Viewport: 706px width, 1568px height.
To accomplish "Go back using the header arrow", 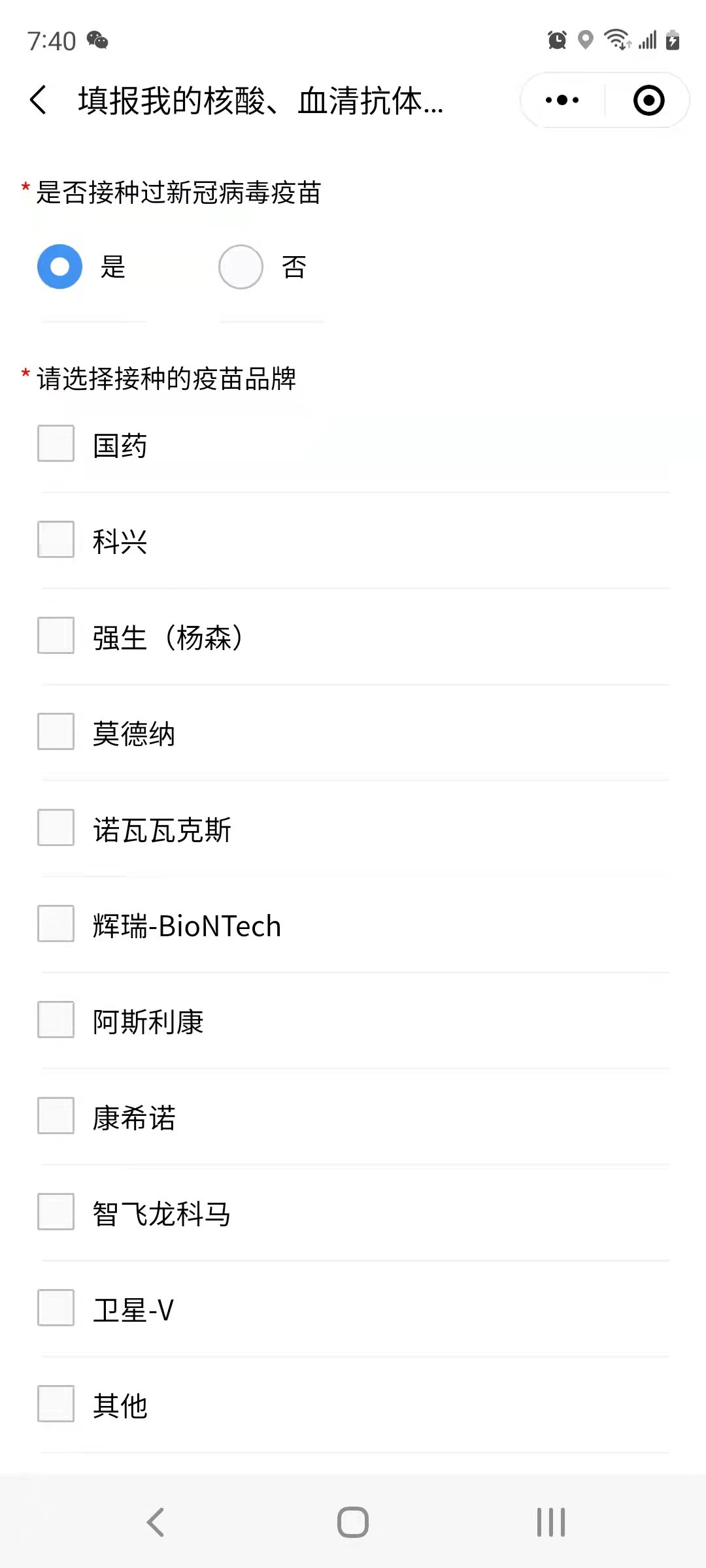I will point(39,100).
